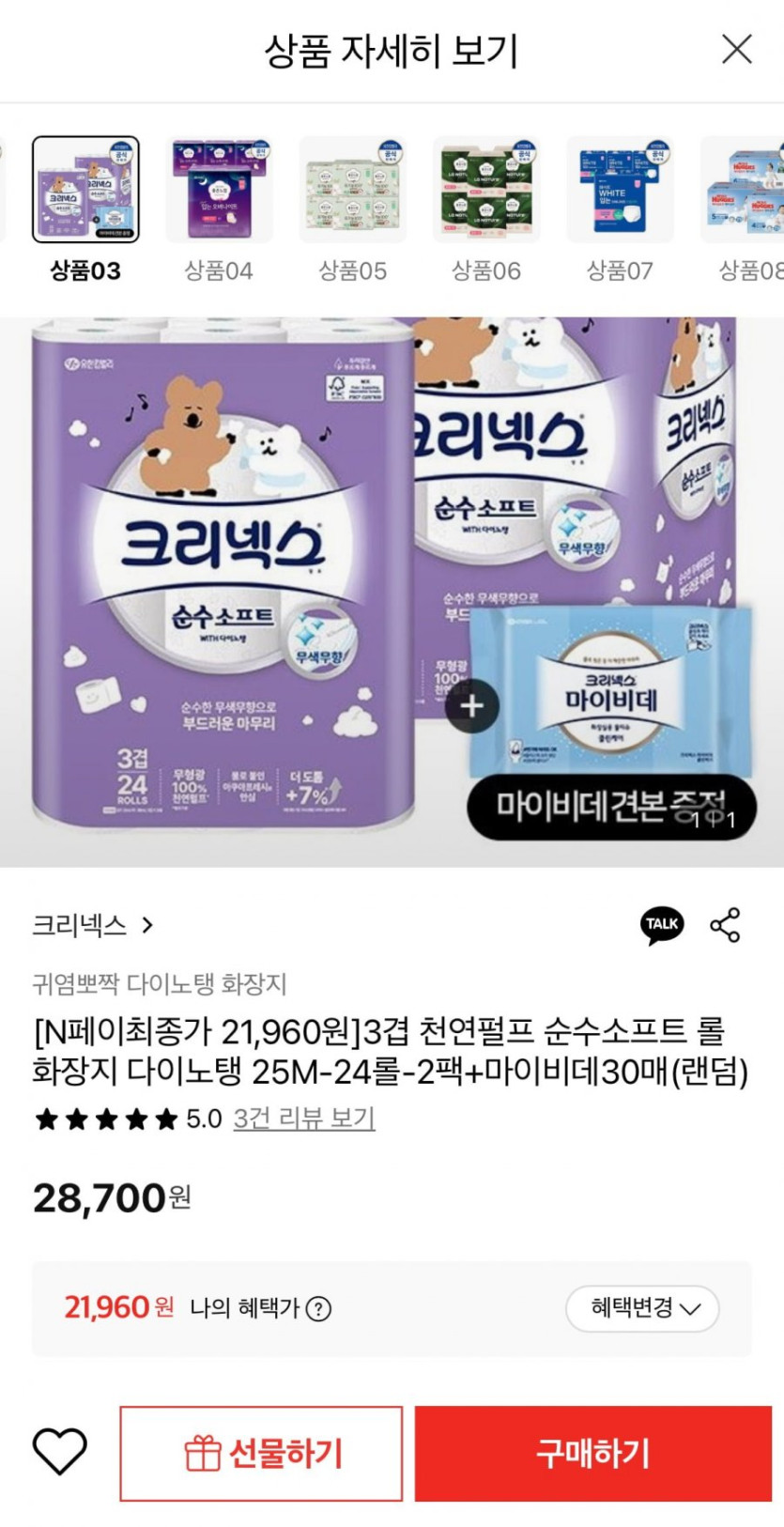
Task: Tap the 나의 혜택가 help icon
Action: 319,1308
